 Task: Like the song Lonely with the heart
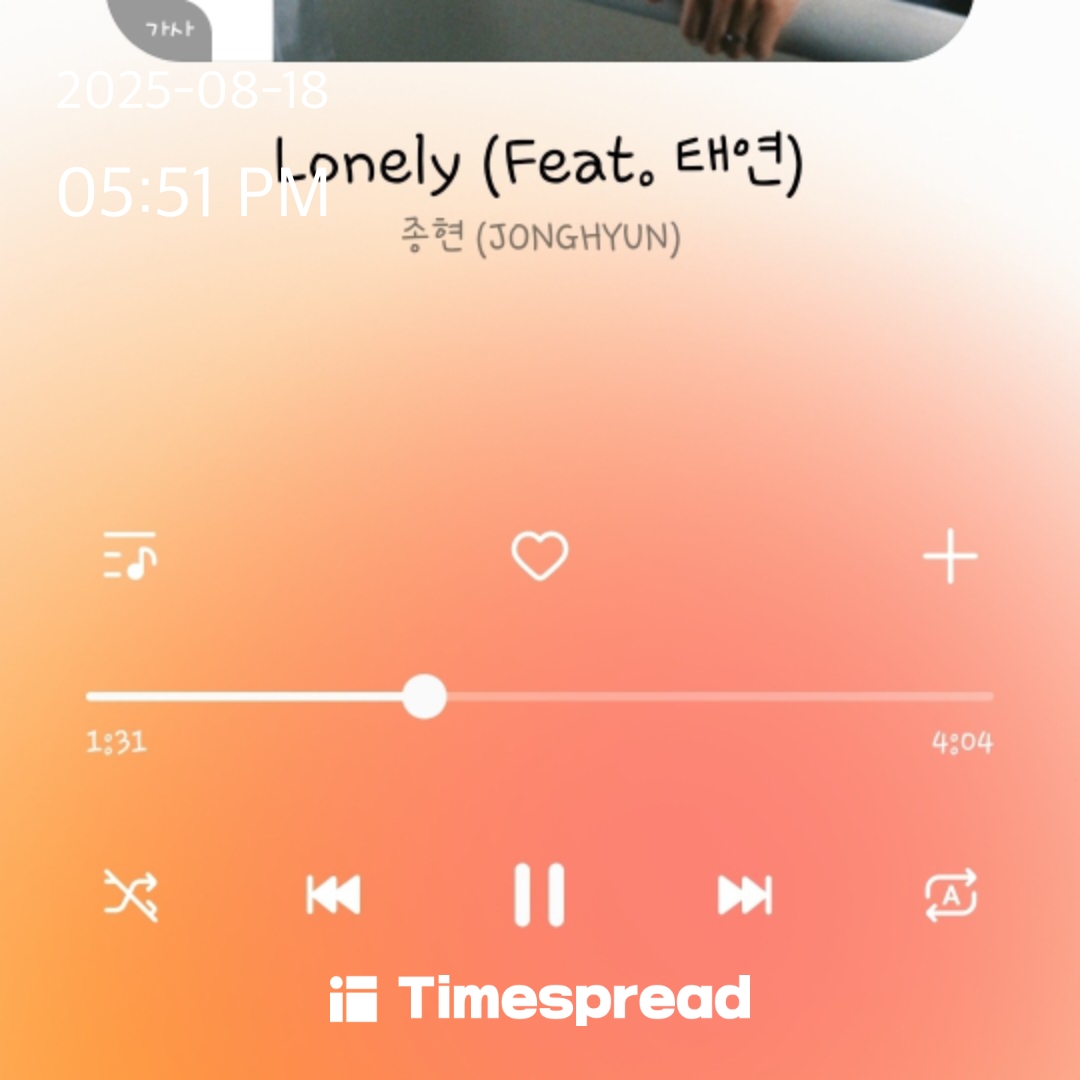click(540, 556)
